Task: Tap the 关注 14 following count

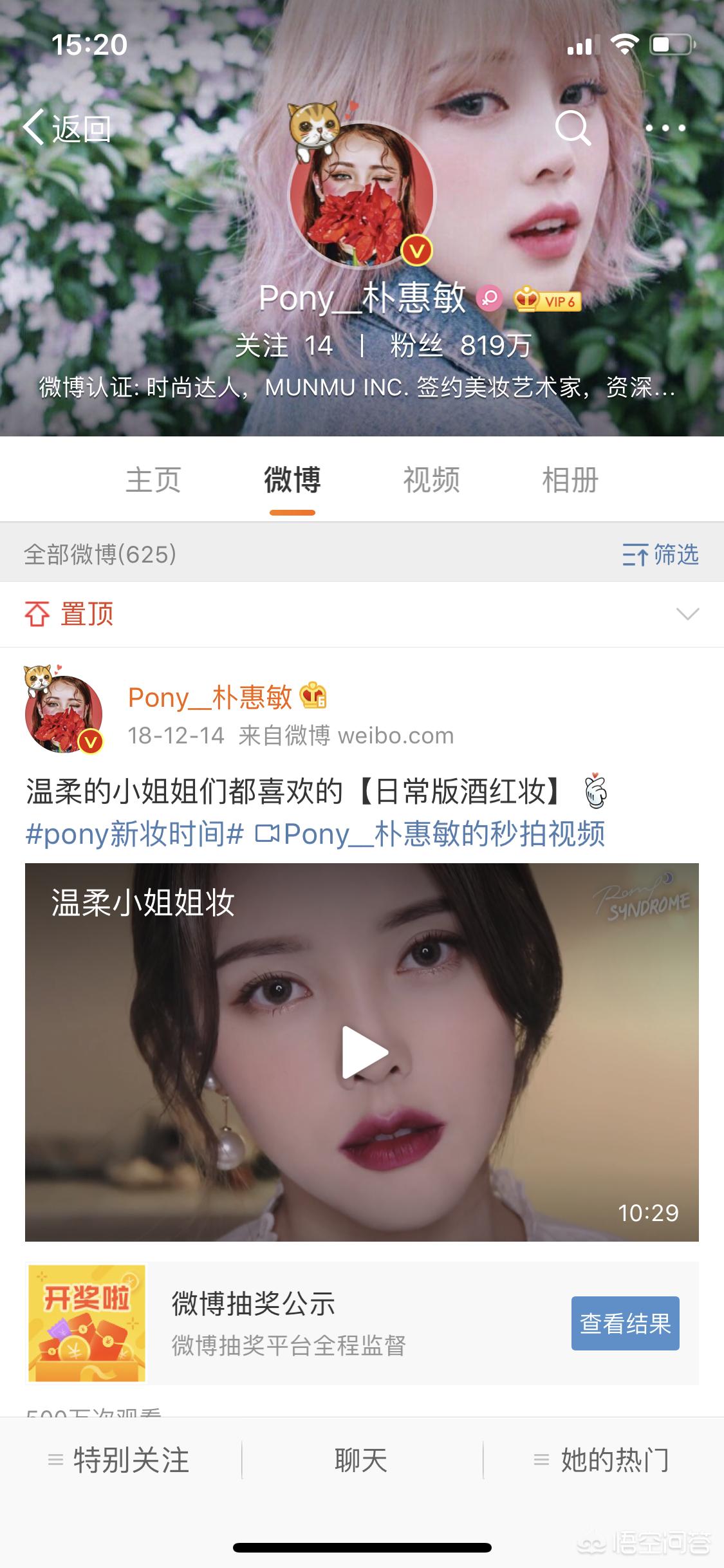Action: pos(284,346)
